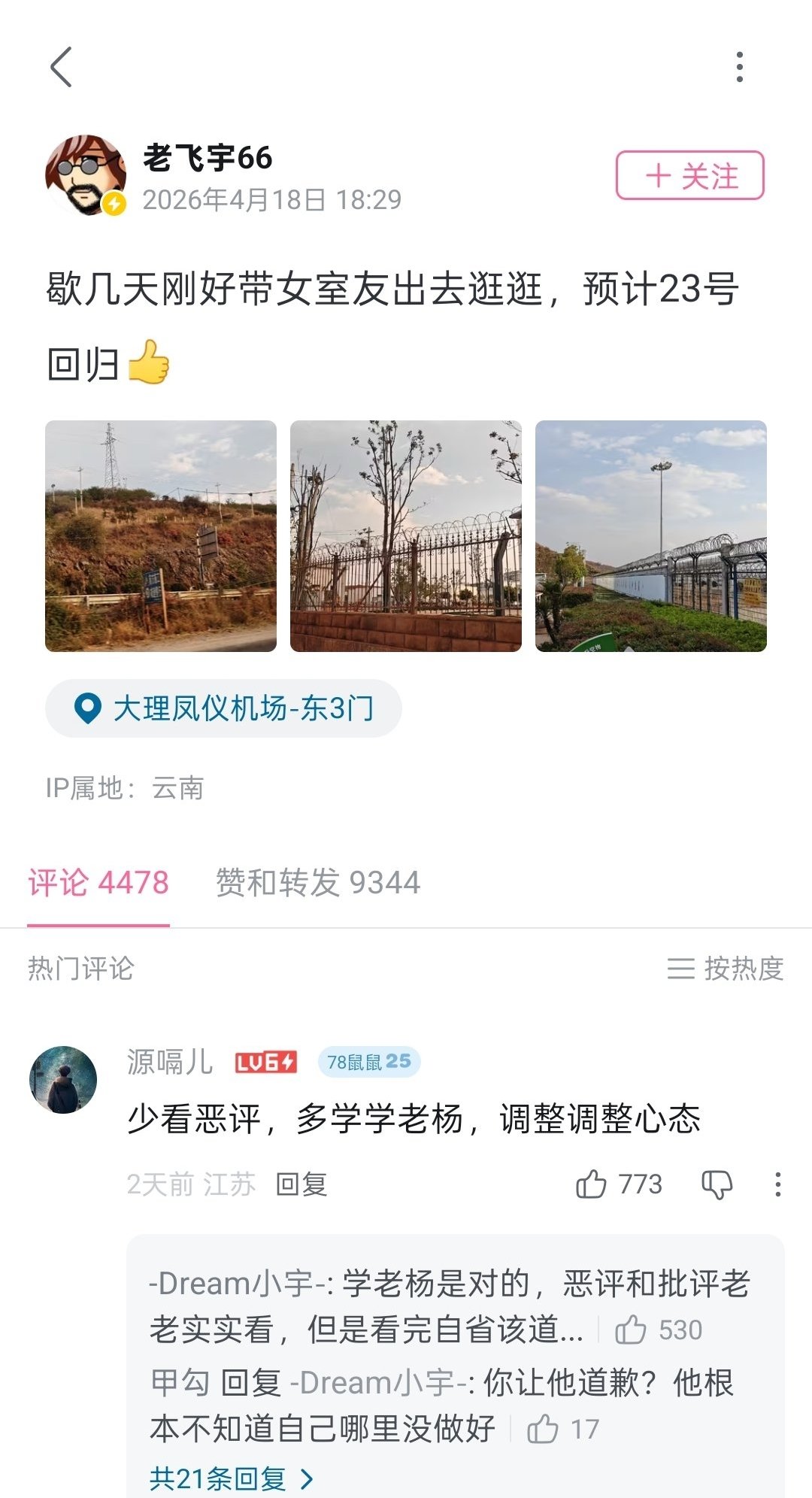The width and height of the screenshot is (812, 1498).
Task: Open the photo of trees behind the fence
Action: point(406,535)
